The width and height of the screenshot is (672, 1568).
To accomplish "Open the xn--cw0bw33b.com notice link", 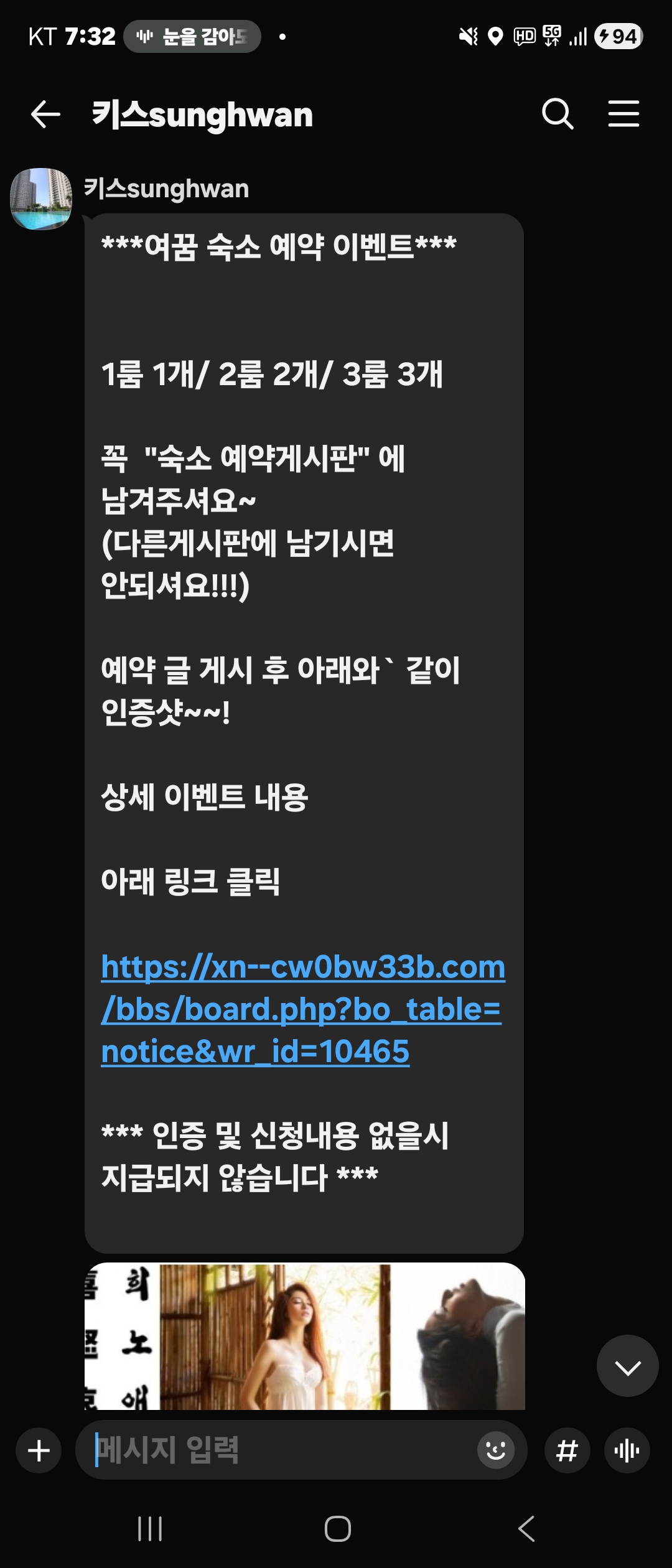I will tap(302, 1009).
